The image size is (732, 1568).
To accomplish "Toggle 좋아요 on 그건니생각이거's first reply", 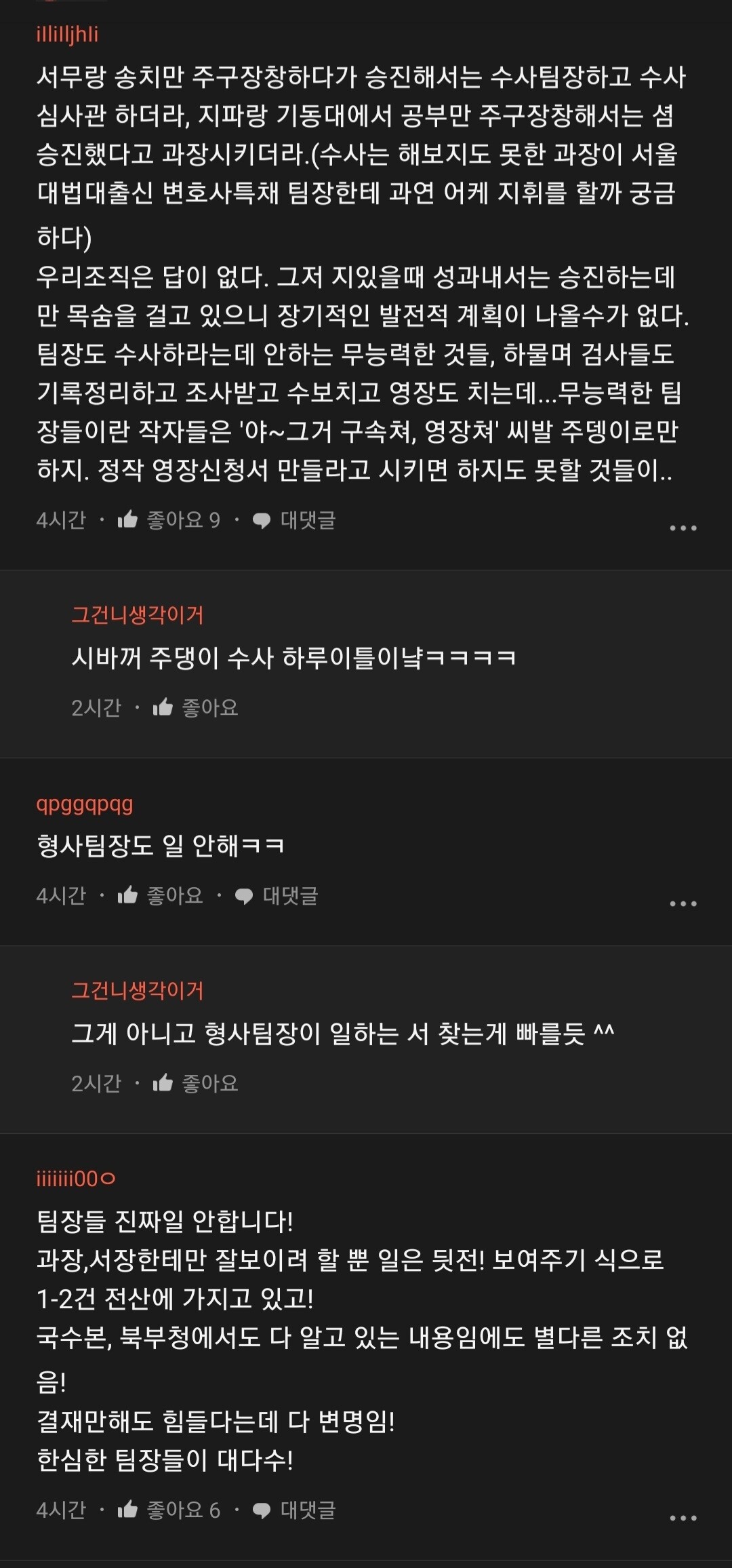I will pos(210,707).
